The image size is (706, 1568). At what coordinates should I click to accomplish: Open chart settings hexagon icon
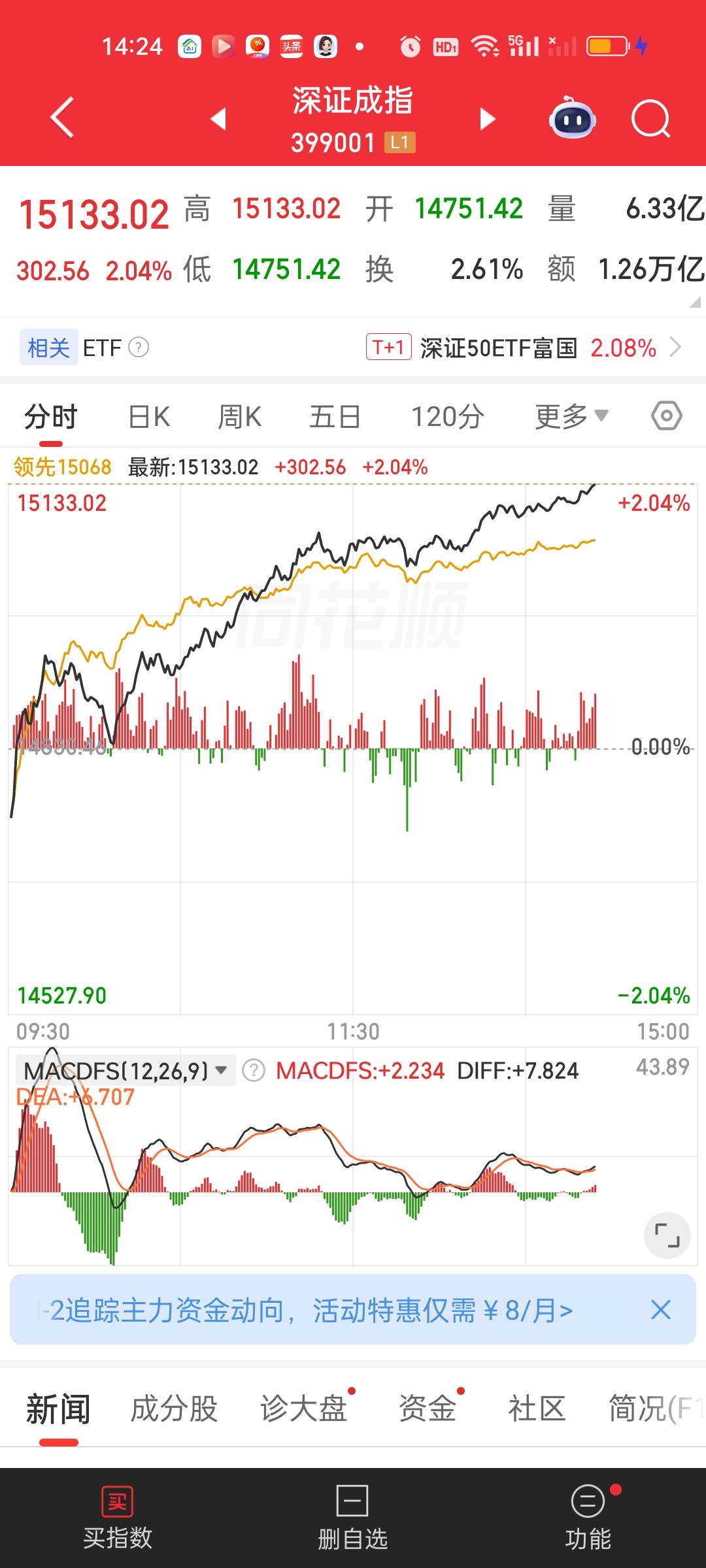[x=667, y=416]
